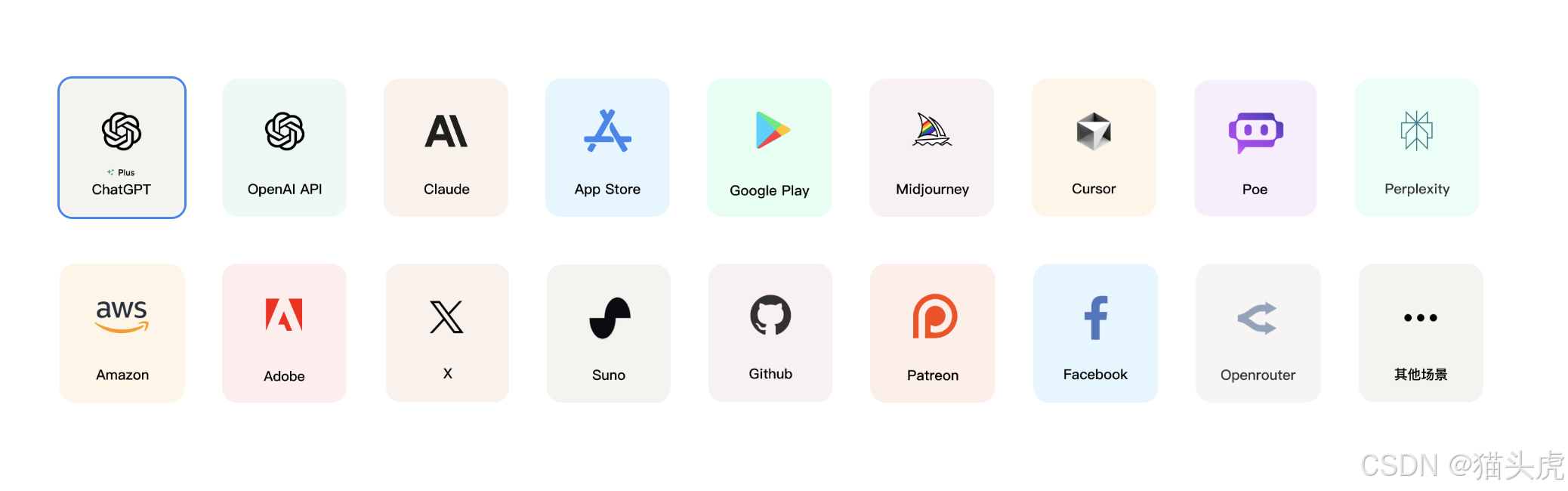Tap the Midjourney card

point(931,148)
